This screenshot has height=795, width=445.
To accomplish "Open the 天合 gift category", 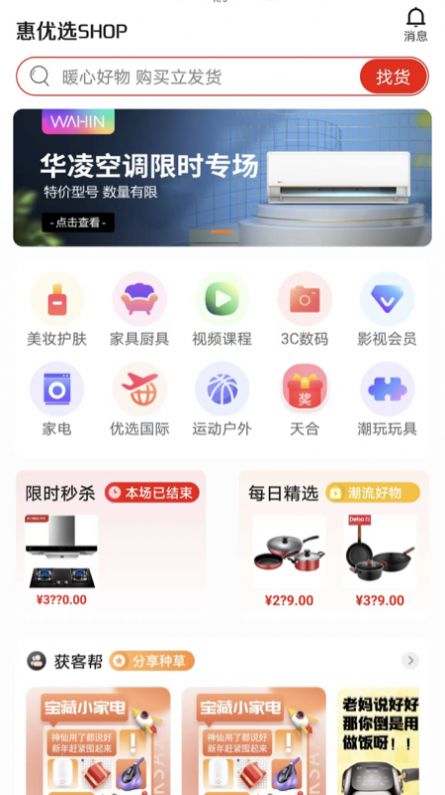I will pyautogui.click(x=305, y=400).
